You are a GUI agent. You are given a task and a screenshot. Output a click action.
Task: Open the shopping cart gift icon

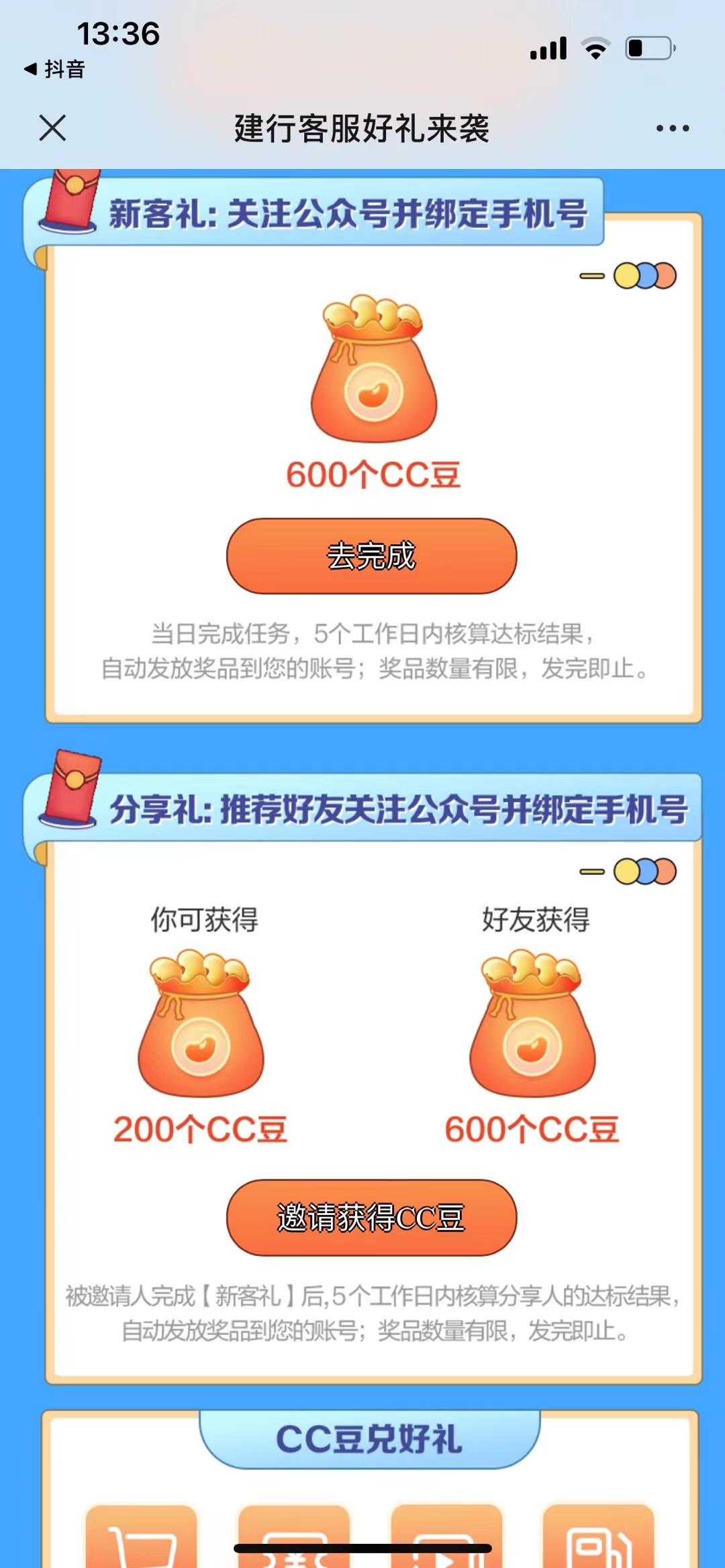tap(142, 1538)
